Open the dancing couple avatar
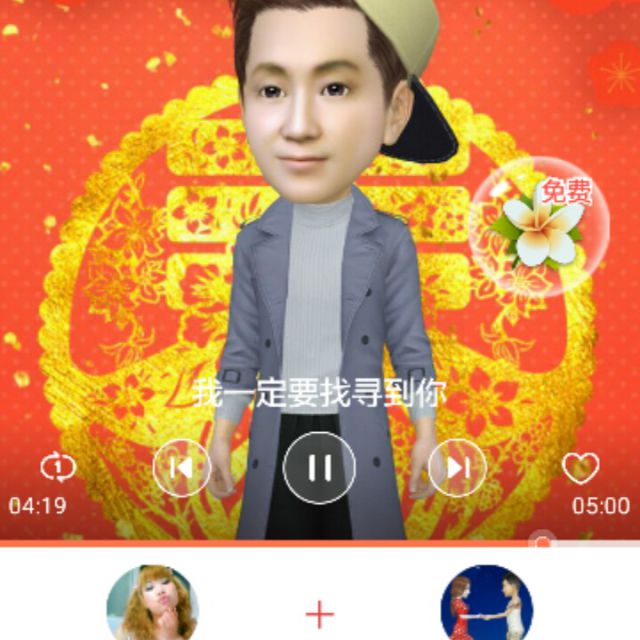Image resolution: width=640 pixels, height=640 pixels. pyautogui.click(x=486, y=606)
